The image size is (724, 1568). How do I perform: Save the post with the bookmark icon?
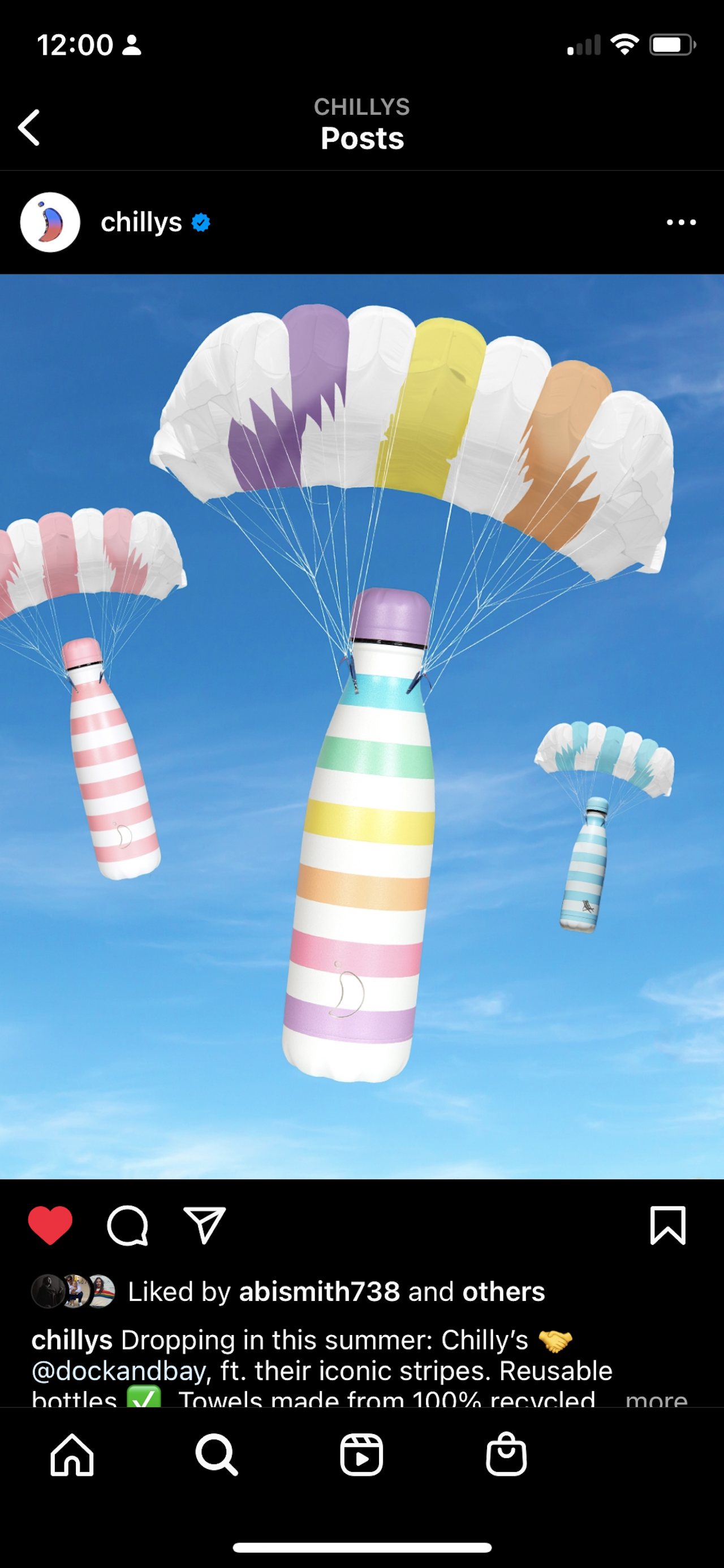pos(668,1225)
